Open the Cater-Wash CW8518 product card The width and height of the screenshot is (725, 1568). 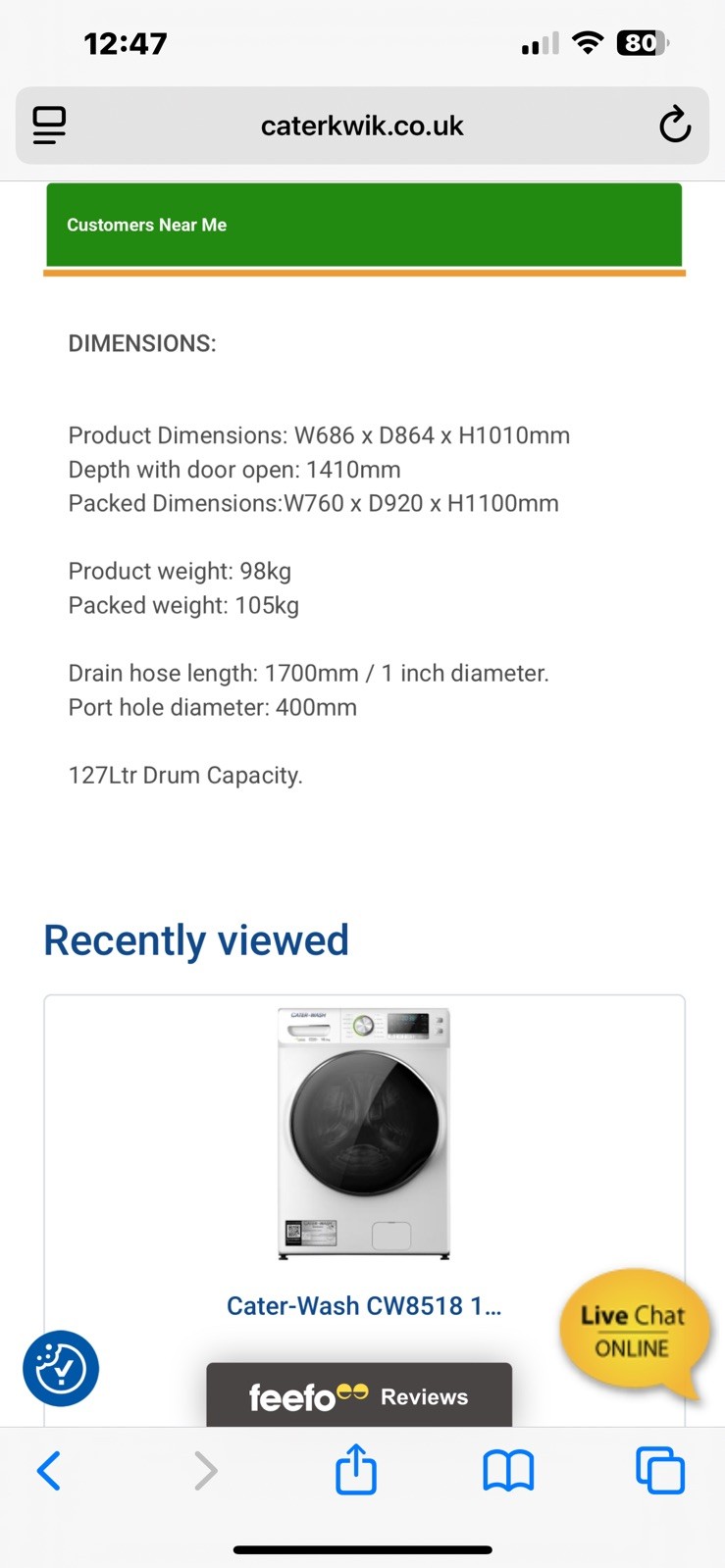(x=364, y=1134)
